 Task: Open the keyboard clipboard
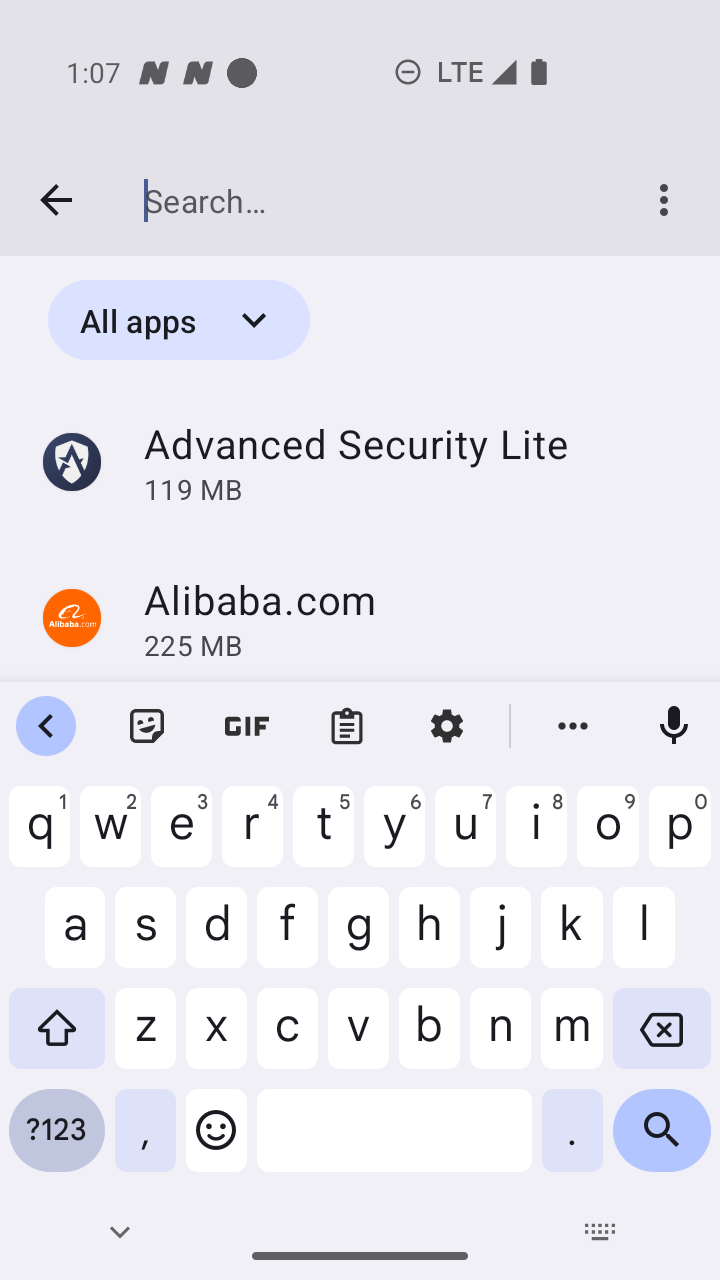pos(347,726)
